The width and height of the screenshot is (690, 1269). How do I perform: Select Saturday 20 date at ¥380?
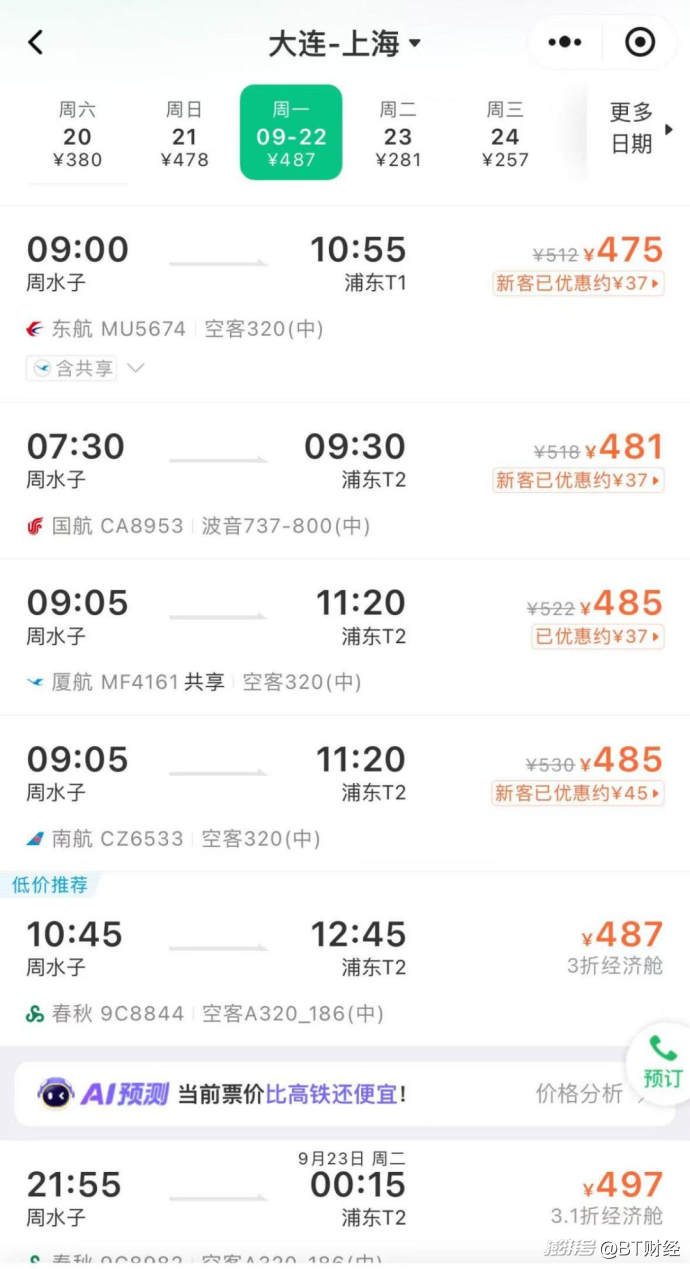pyautogui.click(x=77, y=133)
